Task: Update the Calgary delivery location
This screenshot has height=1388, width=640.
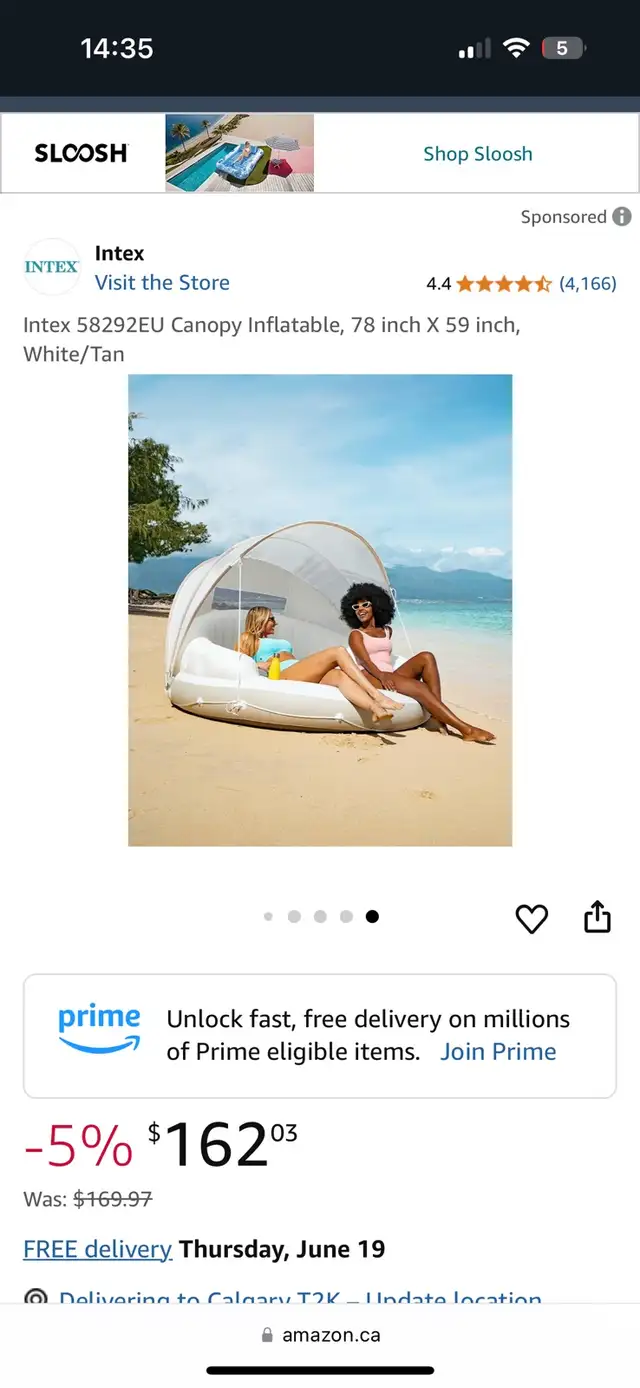Action: 300,1299
